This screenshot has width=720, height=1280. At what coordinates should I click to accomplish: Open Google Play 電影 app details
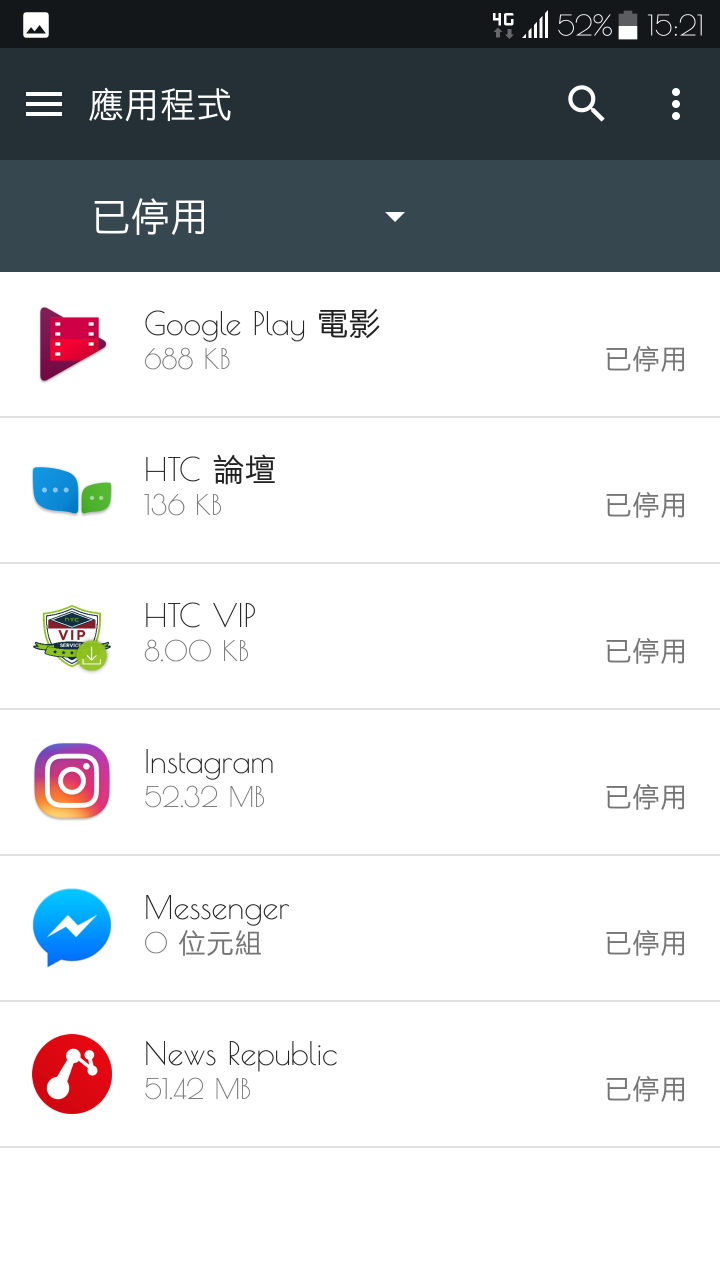pyautogui.click(x=360, y=345)
